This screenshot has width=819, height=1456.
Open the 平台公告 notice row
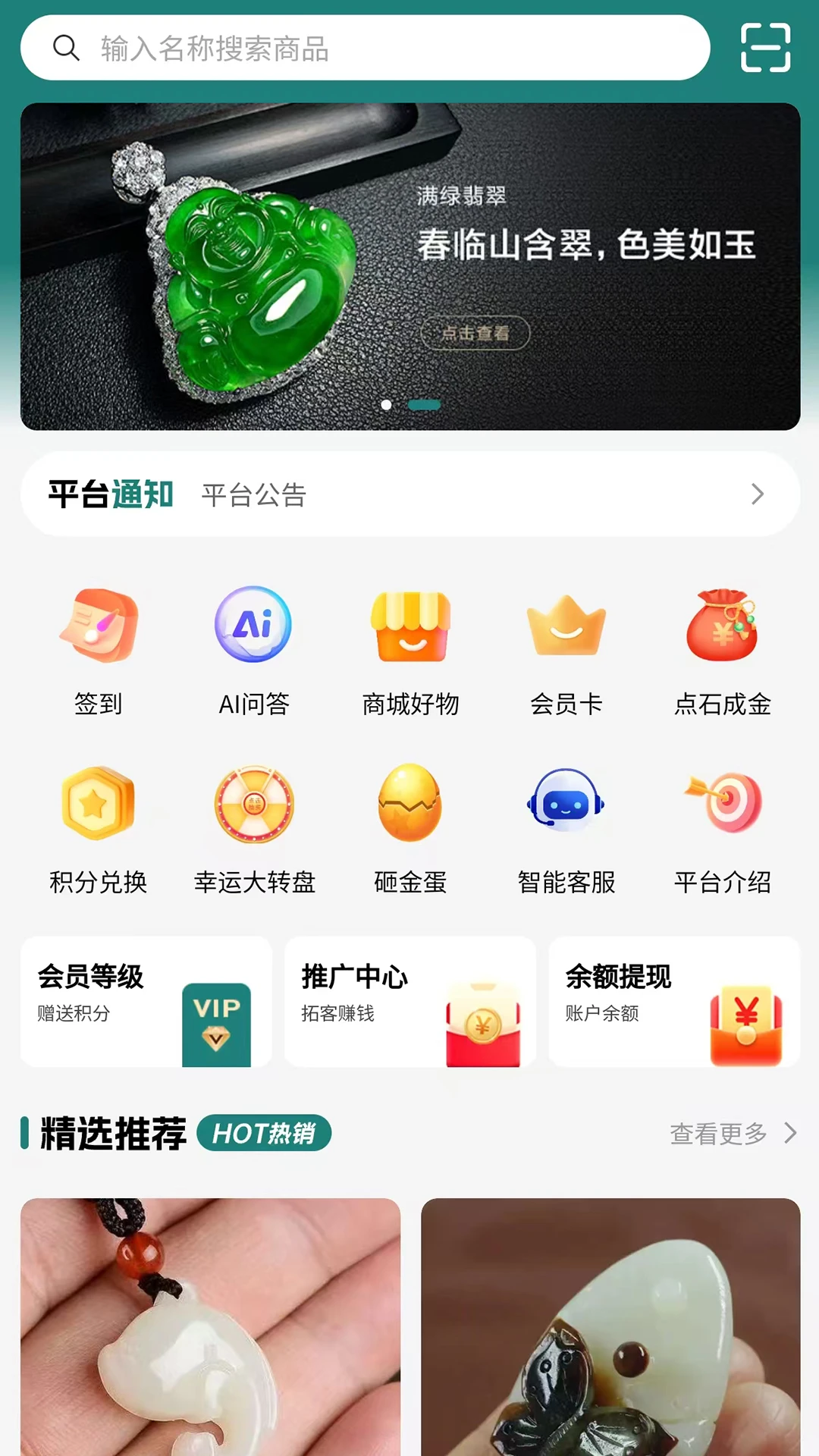pyautogui.click(x=410, y=494)
